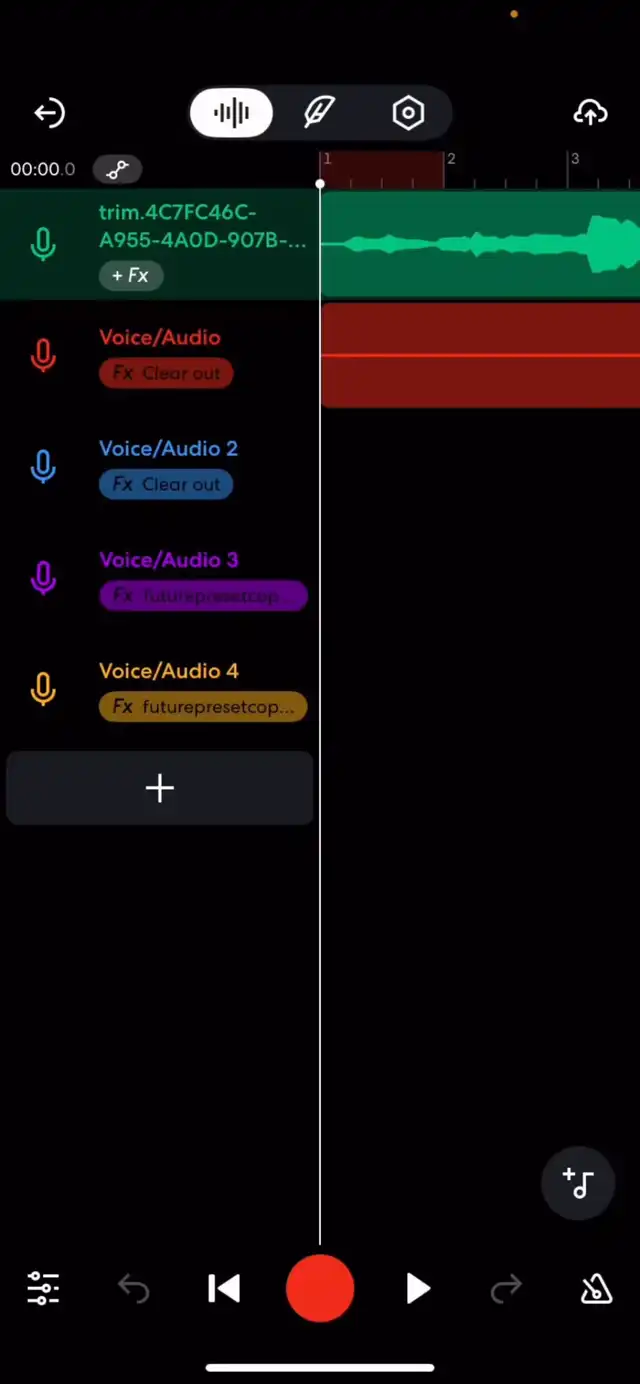The image size is (640, 1384).
Task: Start recording with the red button
Action: tap(320, 1289)
